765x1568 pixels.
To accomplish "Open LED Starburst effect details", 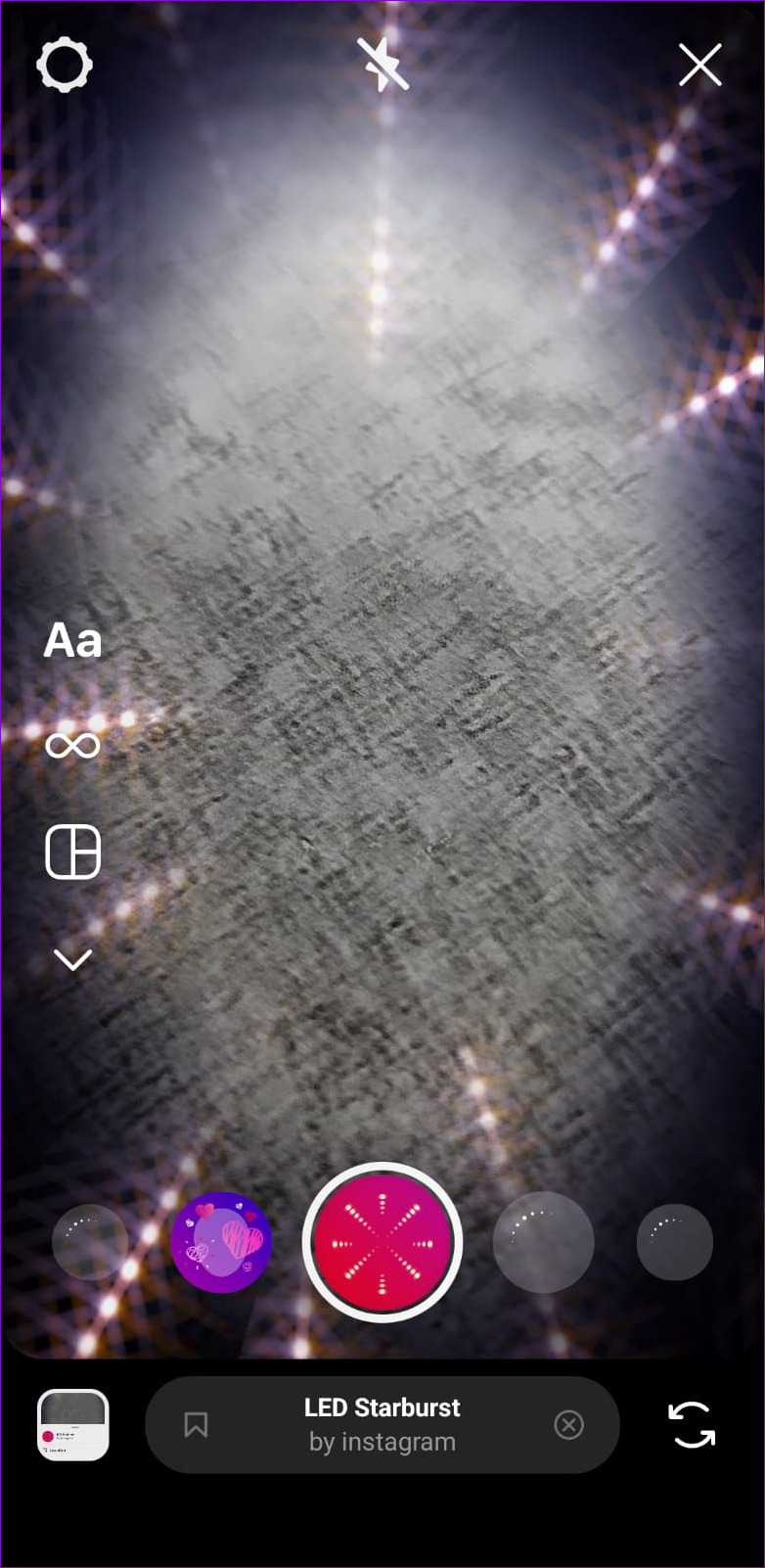I will tap(382, 1424).
